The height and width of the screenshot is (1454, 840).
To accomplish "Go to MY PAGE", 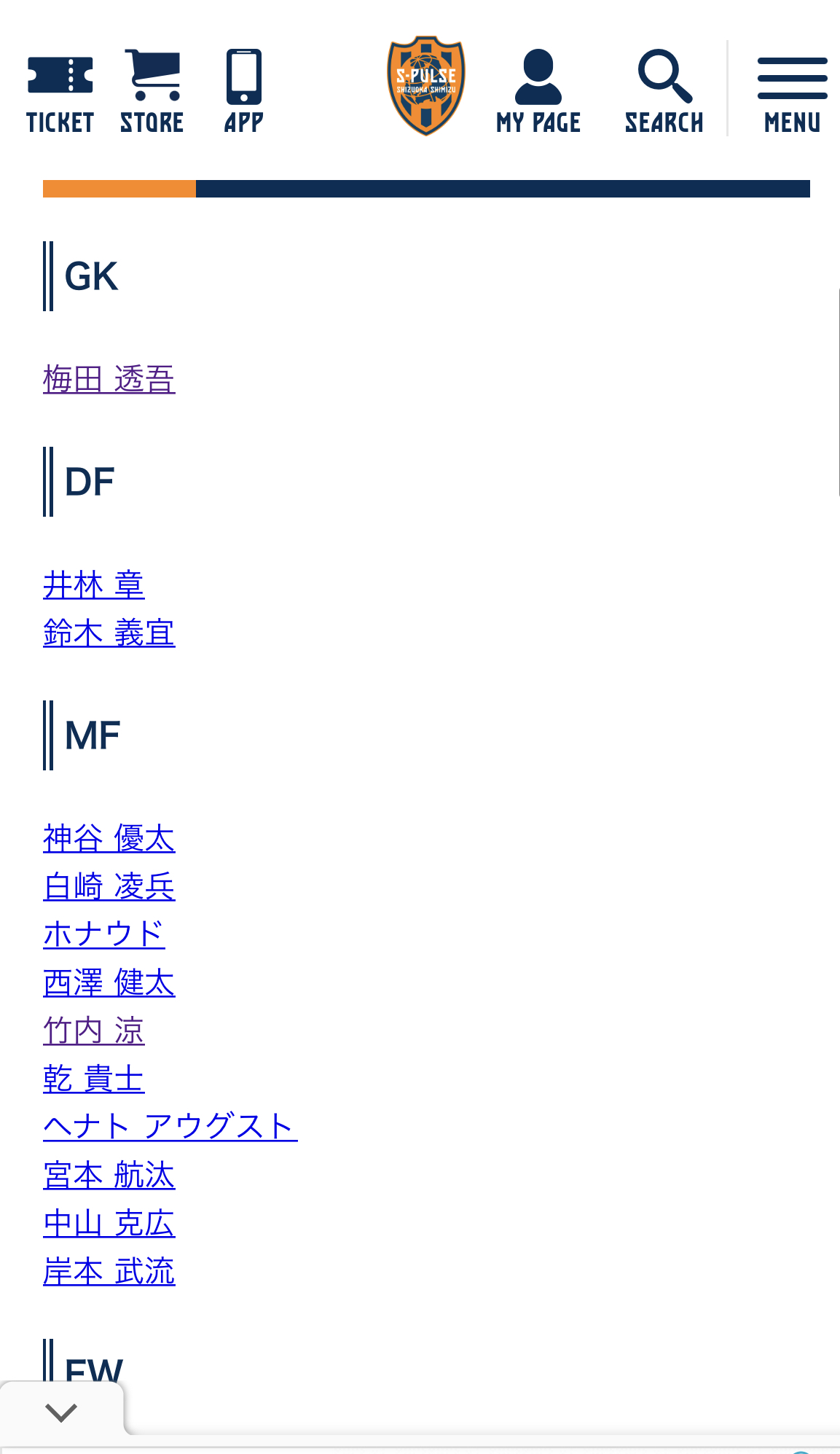I will pyautogui.click(x=538, y=91).
